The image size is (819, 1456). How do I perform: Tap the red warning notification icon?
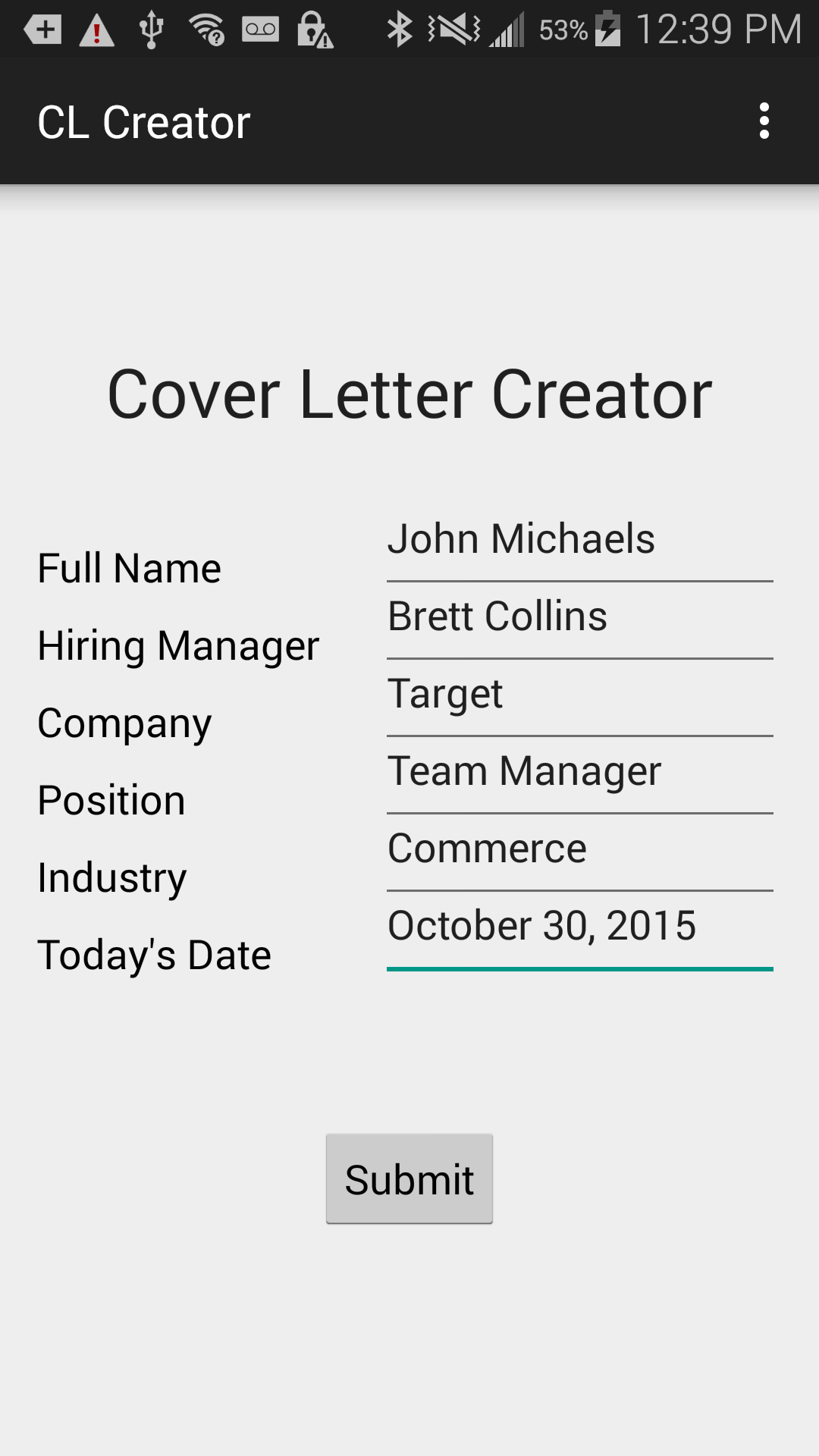point(96,29)
